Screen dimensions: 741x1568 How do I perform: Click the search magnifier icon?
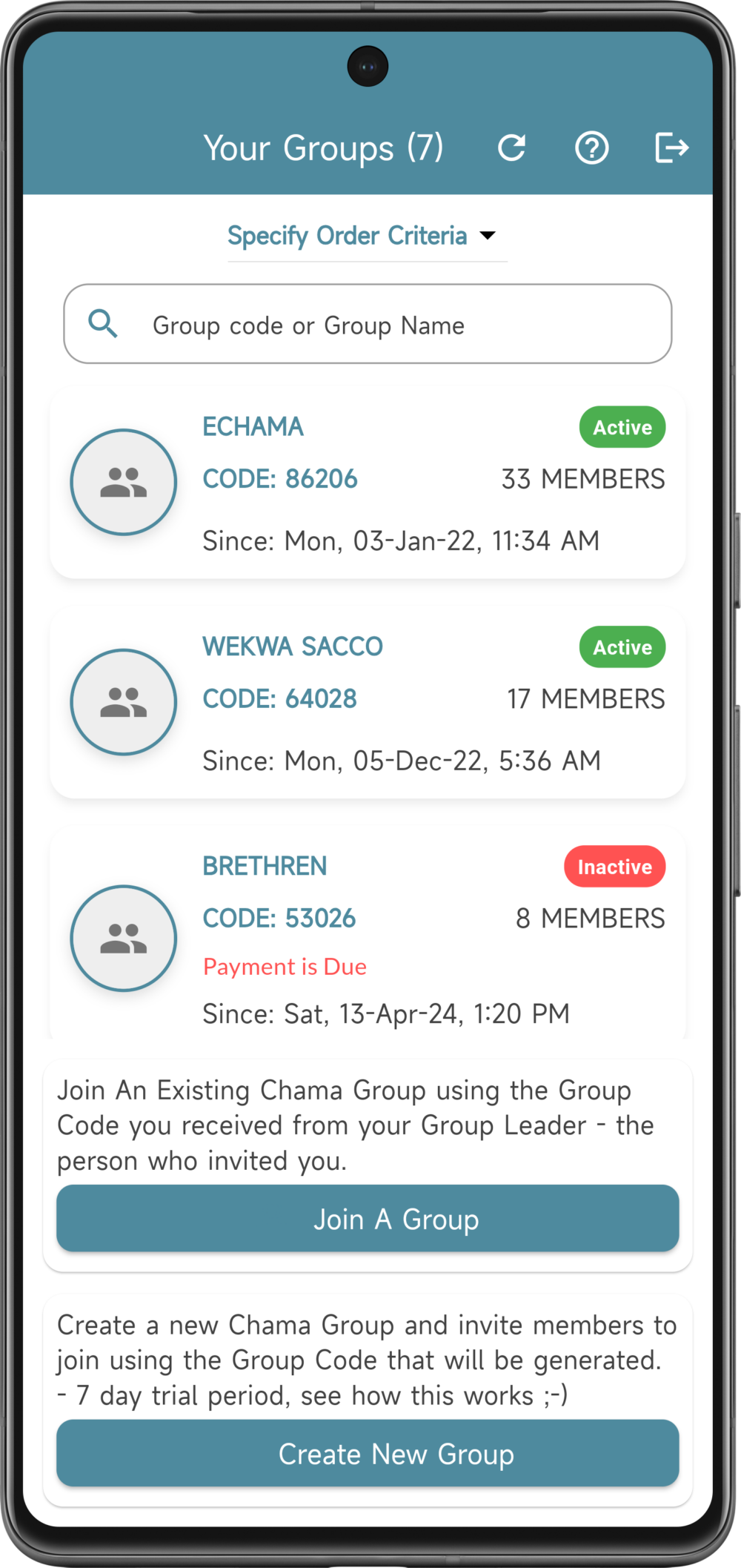[x=103, y=324]
